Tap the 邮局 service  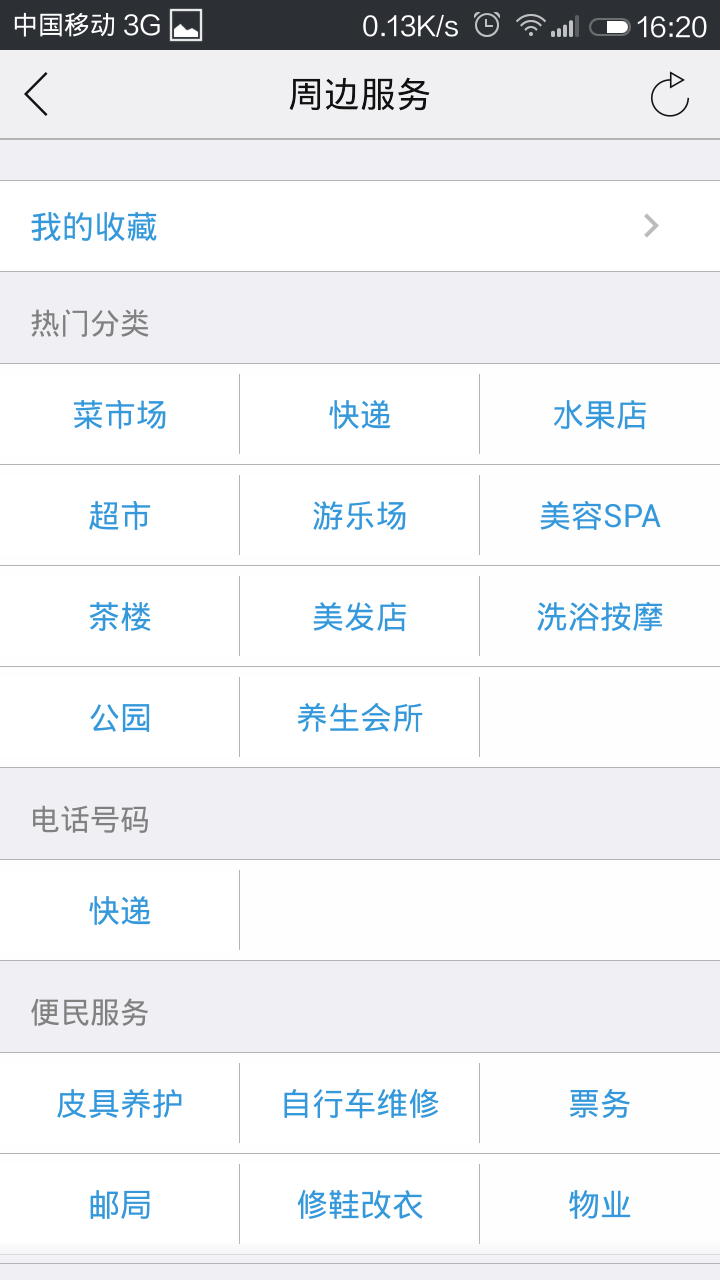pyautogui.click(x=120, y=1205)
